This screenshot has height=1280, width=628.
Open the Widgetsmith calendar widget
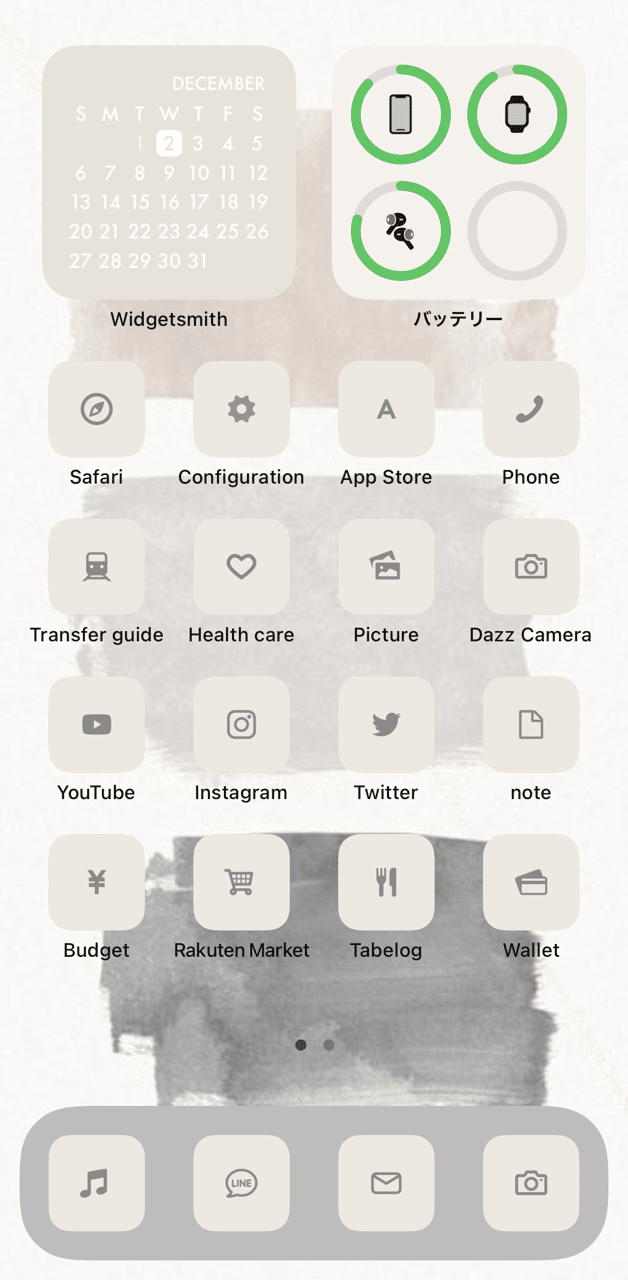tap(169, 172)
